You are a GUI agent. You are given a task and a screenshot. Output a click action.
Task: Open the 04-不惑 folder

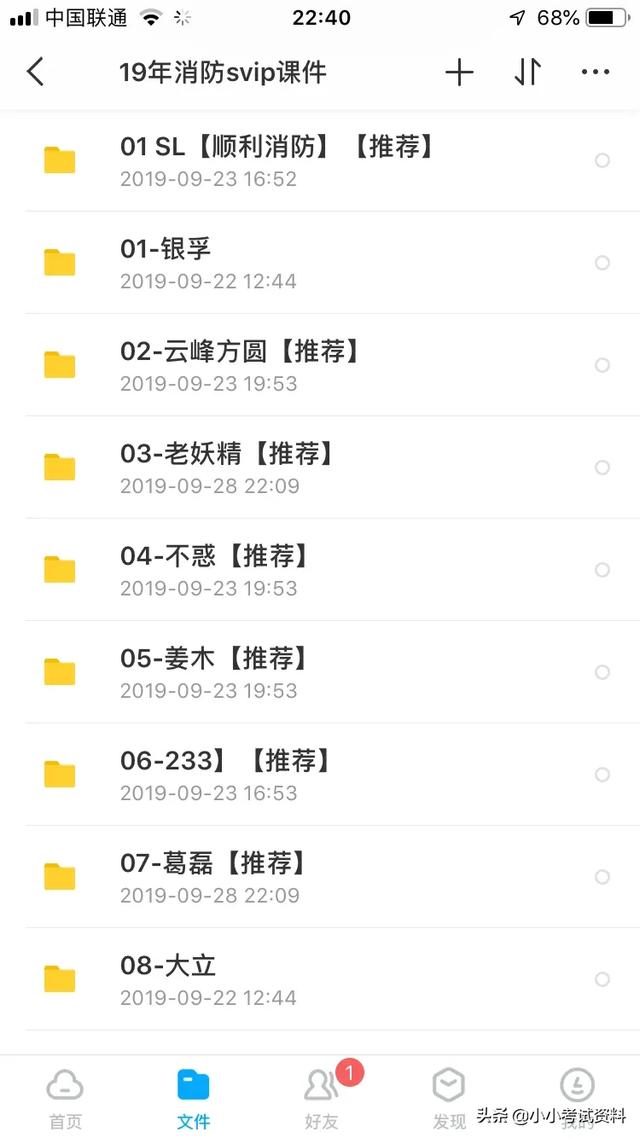coord(214,570)
